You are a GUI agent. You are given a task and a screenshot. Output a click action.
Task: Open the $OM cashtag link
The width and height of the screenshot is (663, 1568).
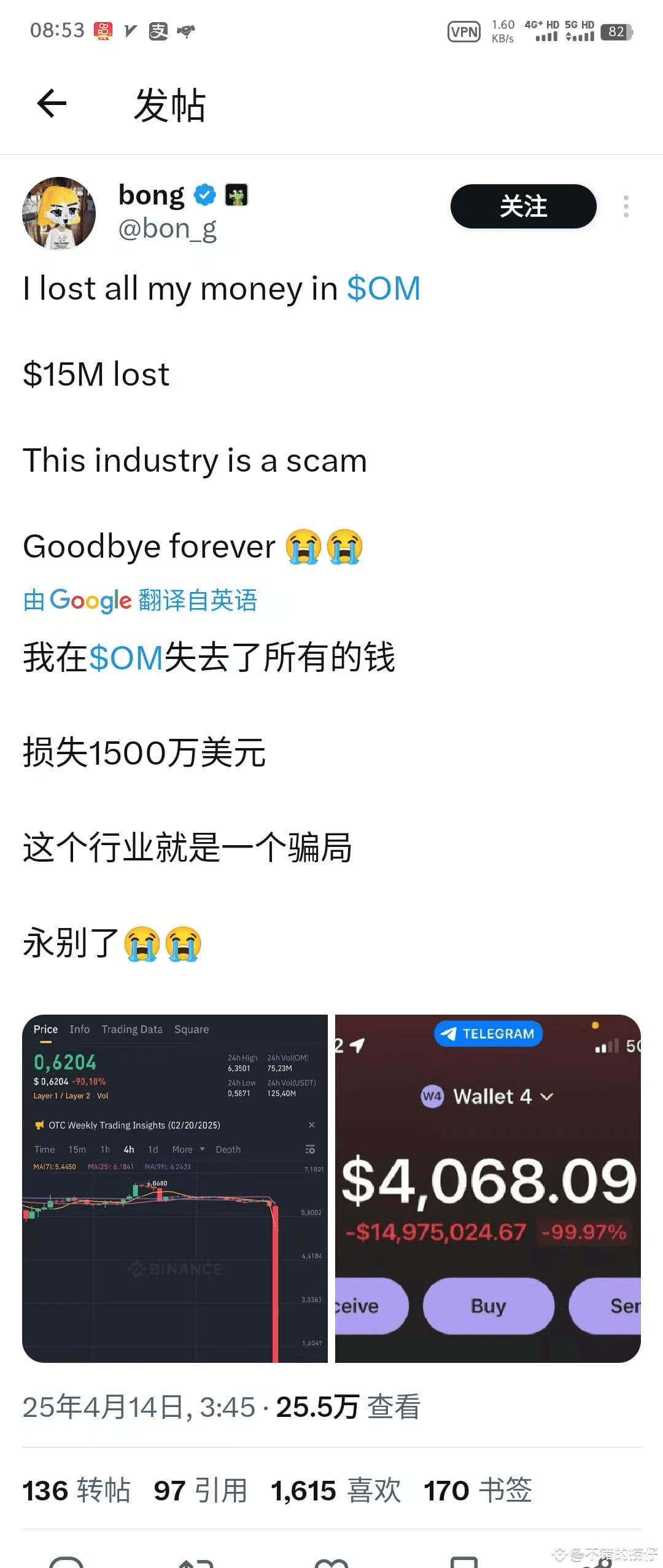click(x=384, y=289)
